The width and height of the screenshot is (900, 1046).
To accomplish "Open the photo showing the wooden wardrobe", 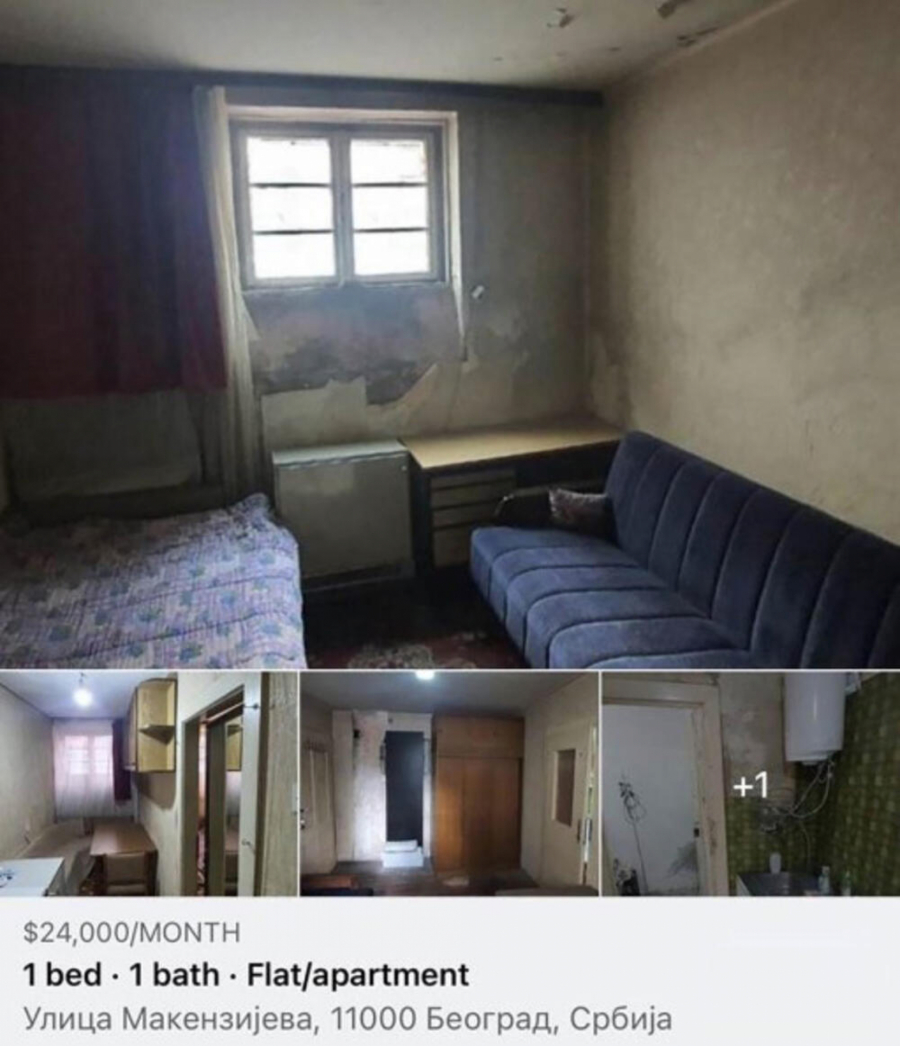I will (x=449, y=783).
